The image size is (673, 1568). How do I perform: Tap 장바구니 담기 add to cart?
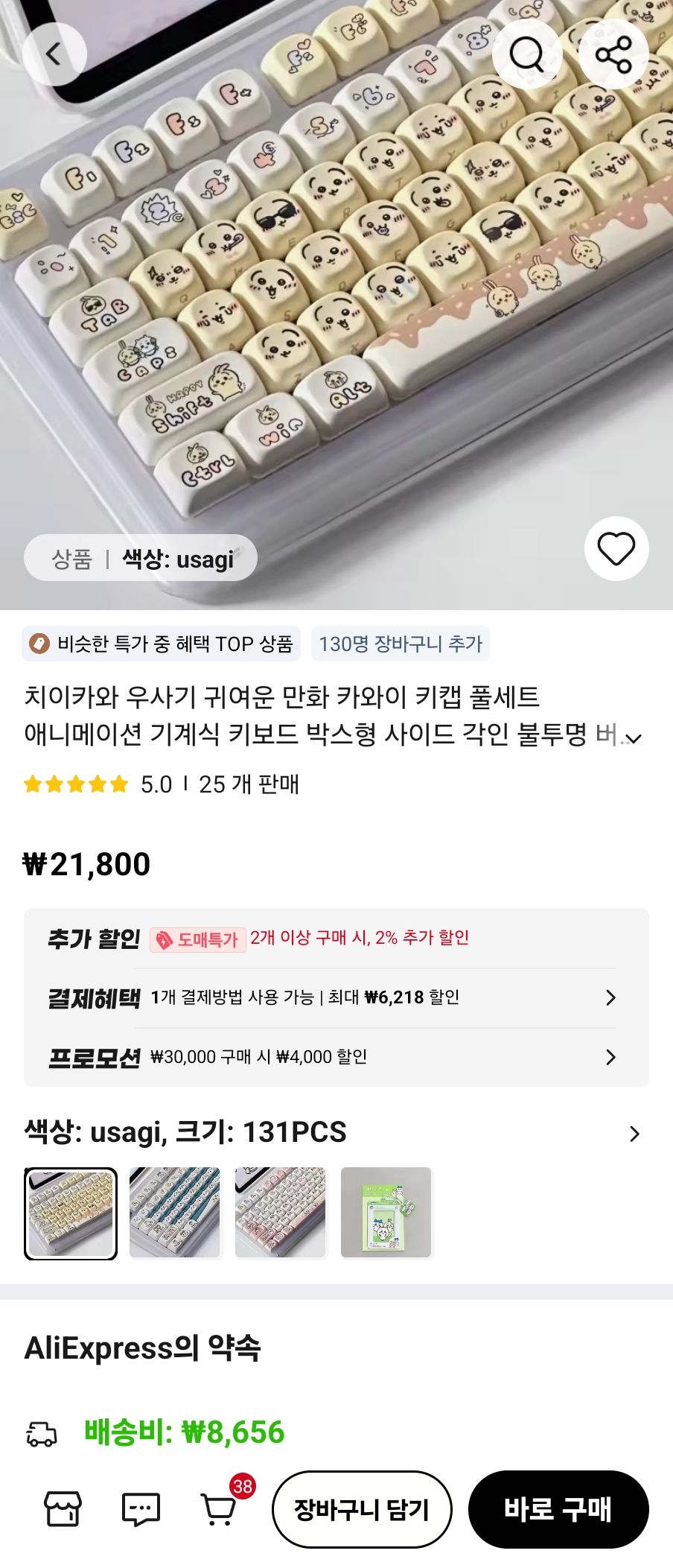[x=362, y=1509]
